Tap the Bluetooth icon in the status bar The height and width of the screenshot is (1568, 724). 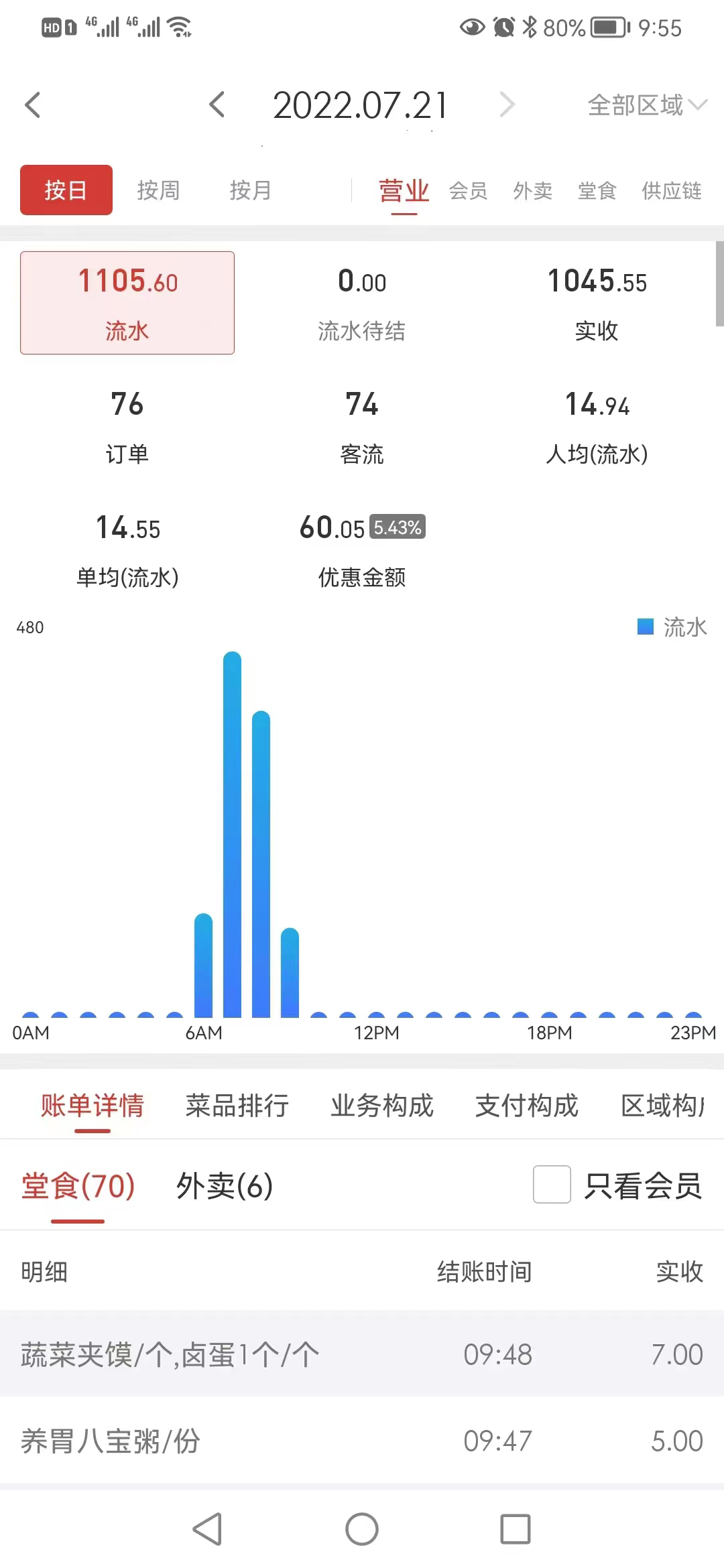pos(529,27)
